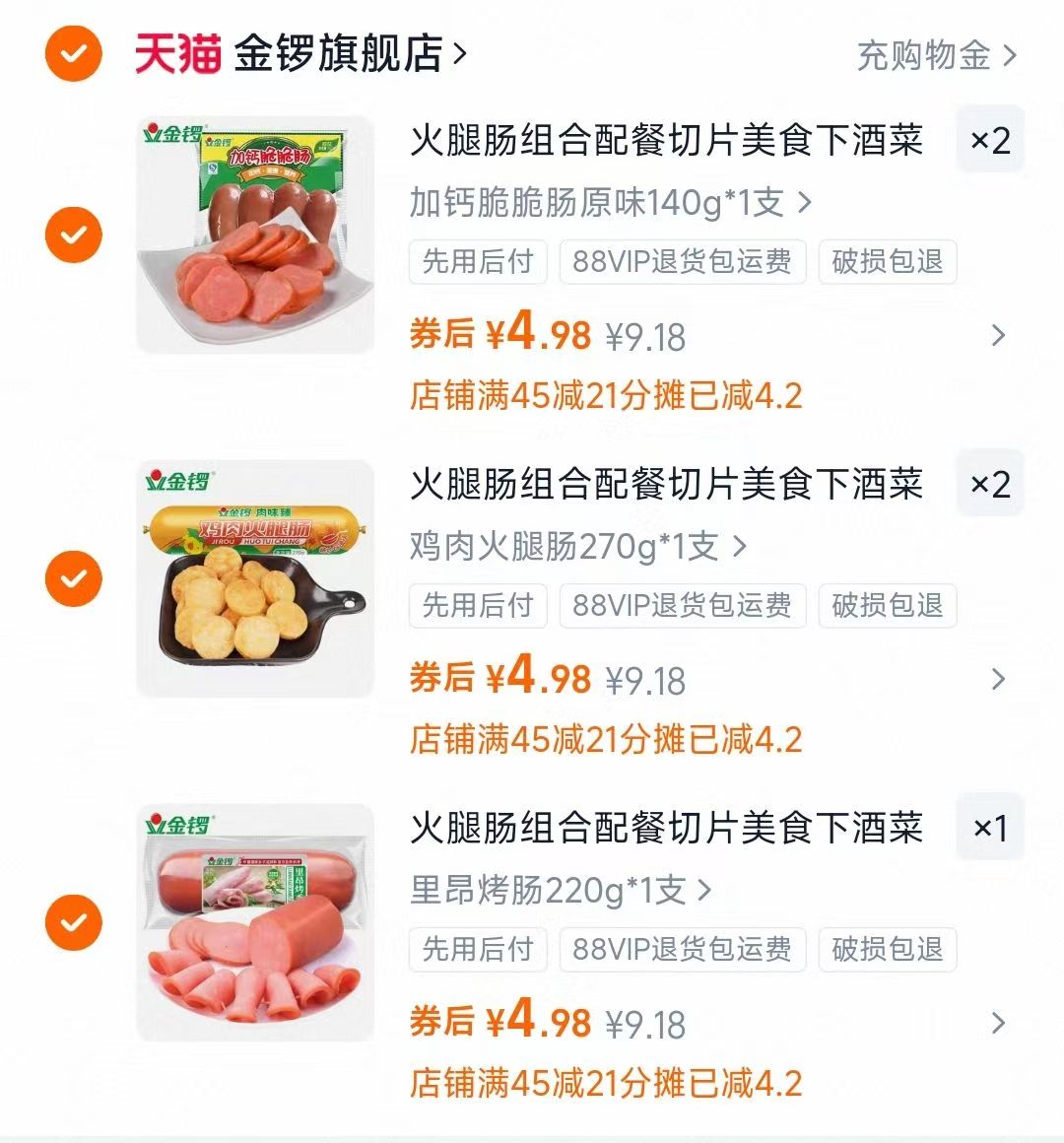Click the ×2 quantity label for chicken sausage
Viewport: 1064px width, 1143px height.
[989, 483]
